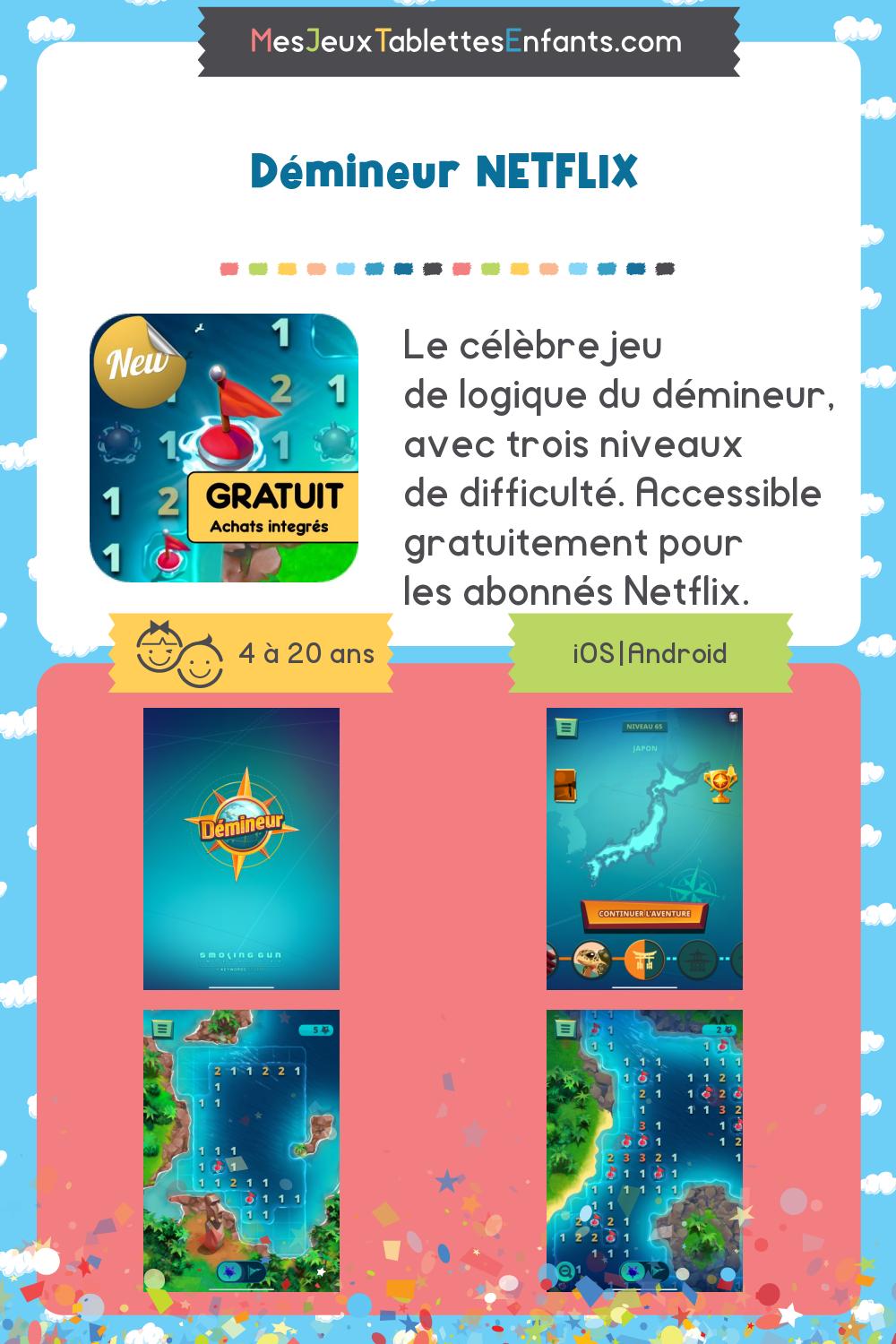Image resolution: width=896 pixels, height=1344 pixels.
Task: Open the hamburger menu in the minefield screenshot
Action: pyautogui.click(x=162, y=1029)
